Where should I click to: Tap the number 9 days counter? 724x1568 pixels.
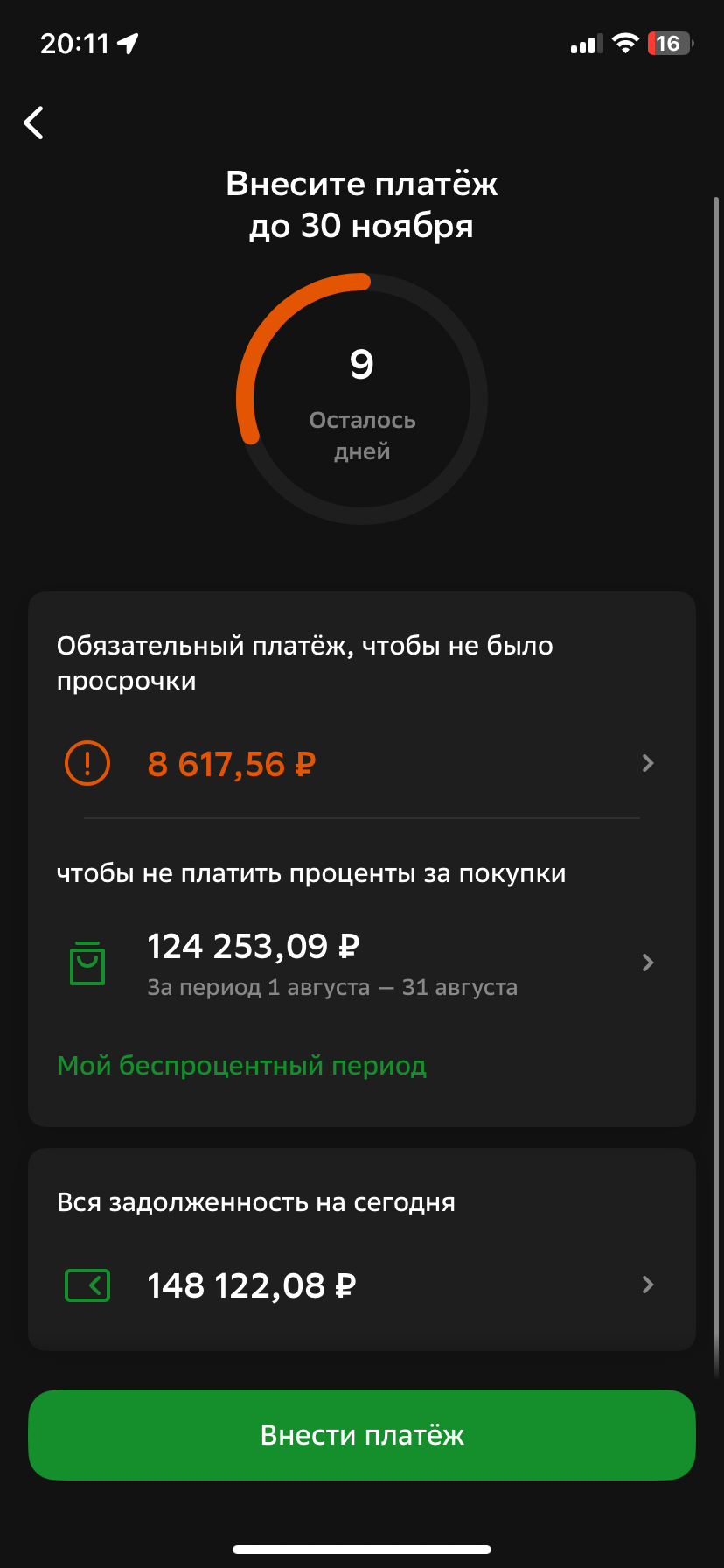[361, 363]
